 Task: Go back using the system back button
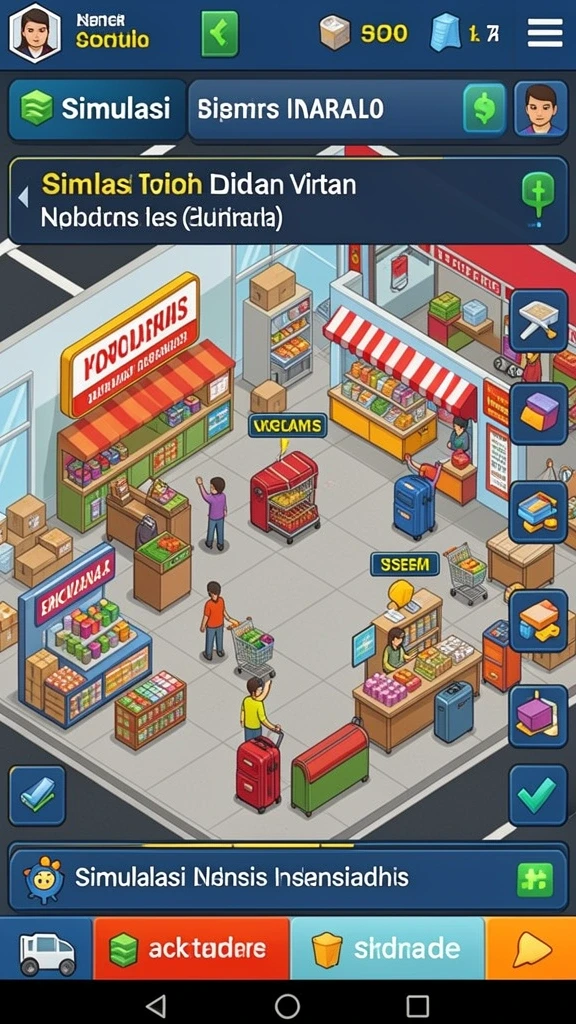point(156,1003)
